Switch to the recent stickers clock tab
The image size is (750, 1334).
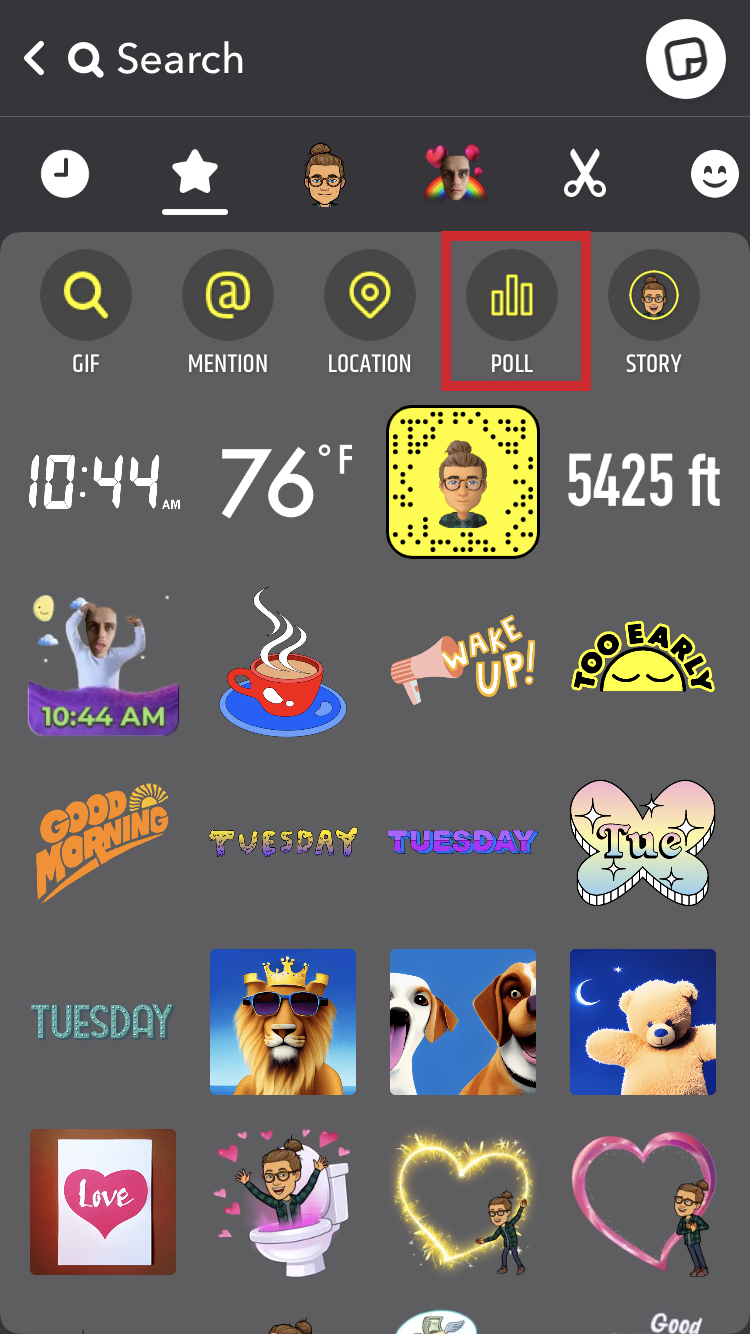pyautogui.click(x=65, y=176)
